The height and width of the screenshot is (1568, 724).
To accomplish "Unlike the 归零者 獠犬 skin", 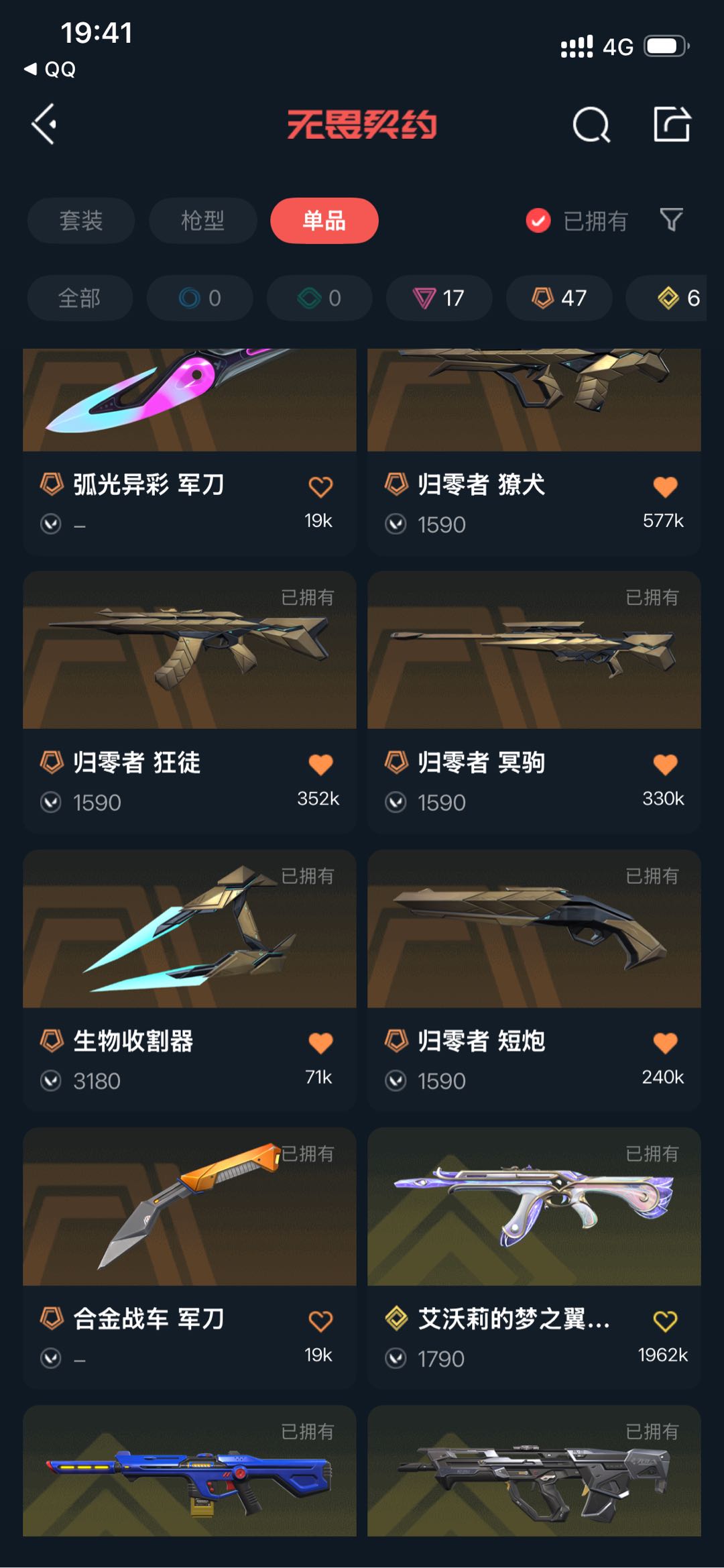I will click(665, 486).
